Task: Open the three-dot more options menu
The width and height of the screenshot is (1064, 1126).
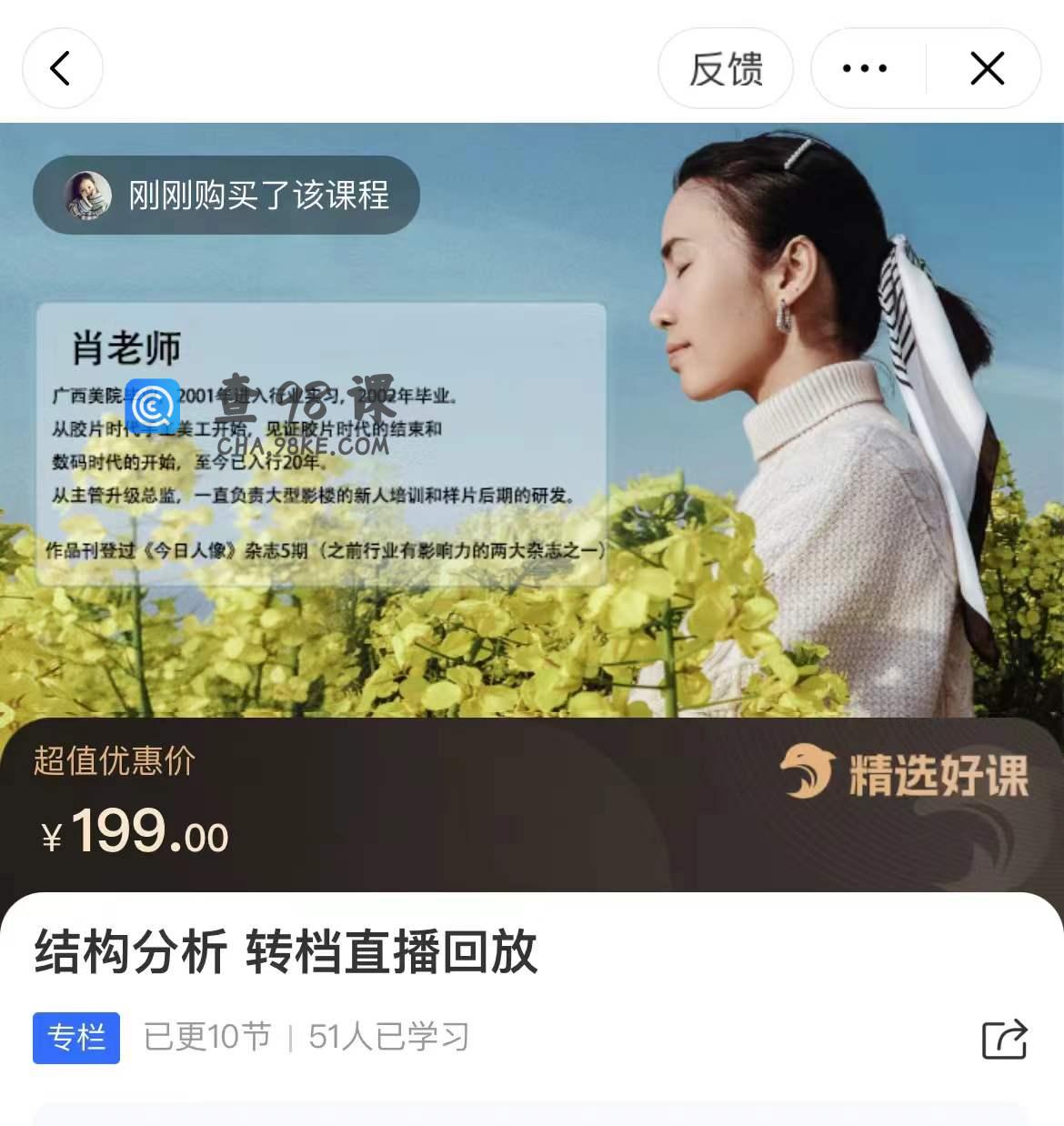Action: (865, 68)
